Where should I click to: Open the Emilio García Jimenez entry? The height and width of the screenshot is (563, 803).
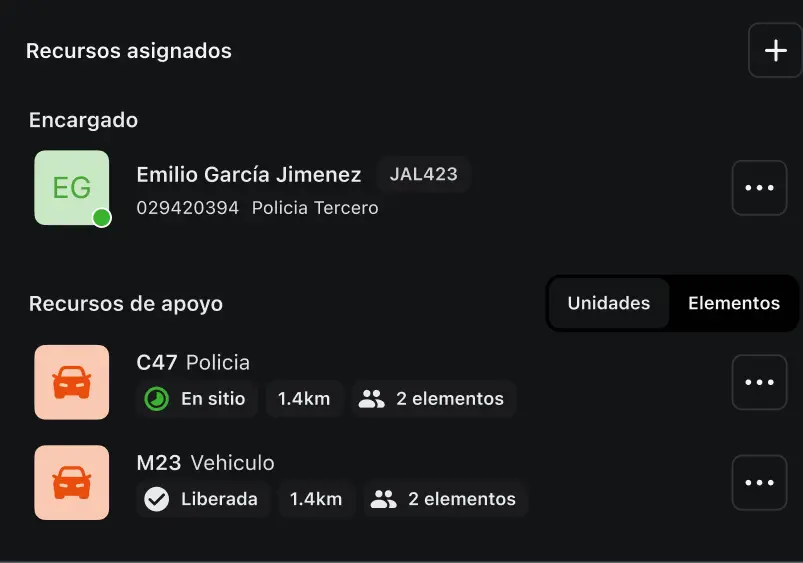pyautogui.click(x=249, y=175)
